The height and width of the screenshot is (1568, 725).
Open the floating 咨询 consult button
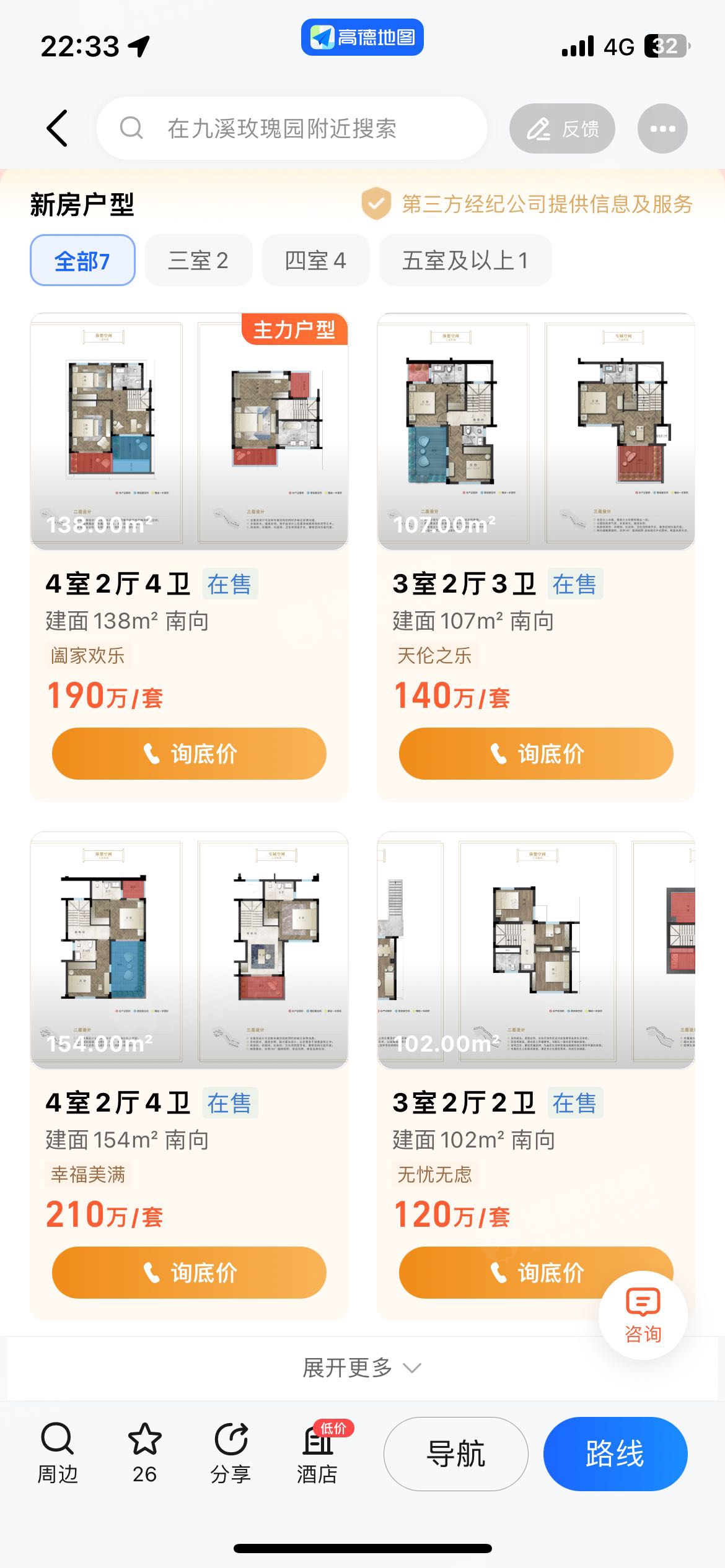(643, 1315)
